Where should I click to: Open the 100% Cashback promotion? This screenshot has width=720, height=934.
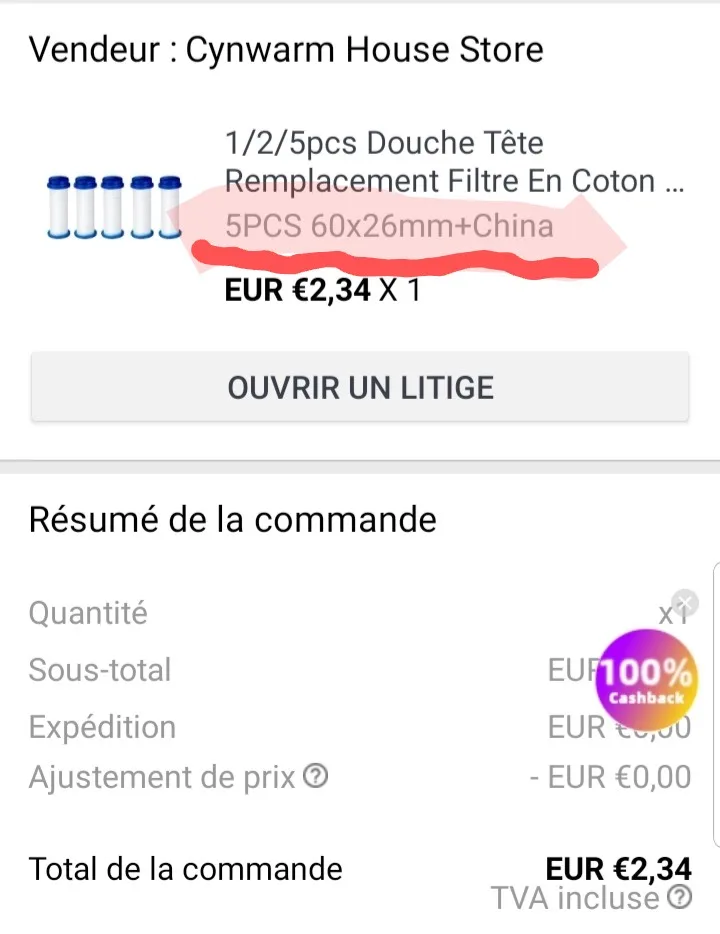tap(646, 680)
